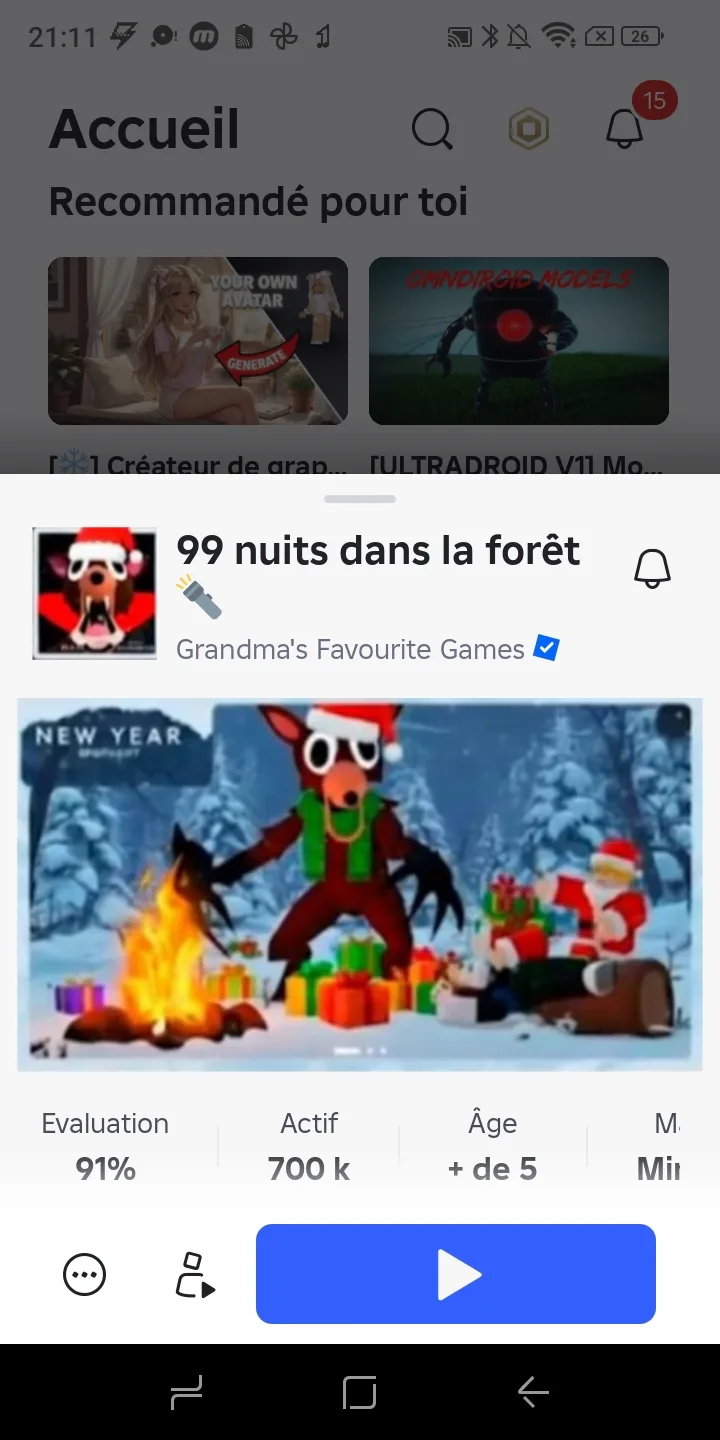
Task: Open the ULTRADROID V1 game card
Action: [518, 342]
